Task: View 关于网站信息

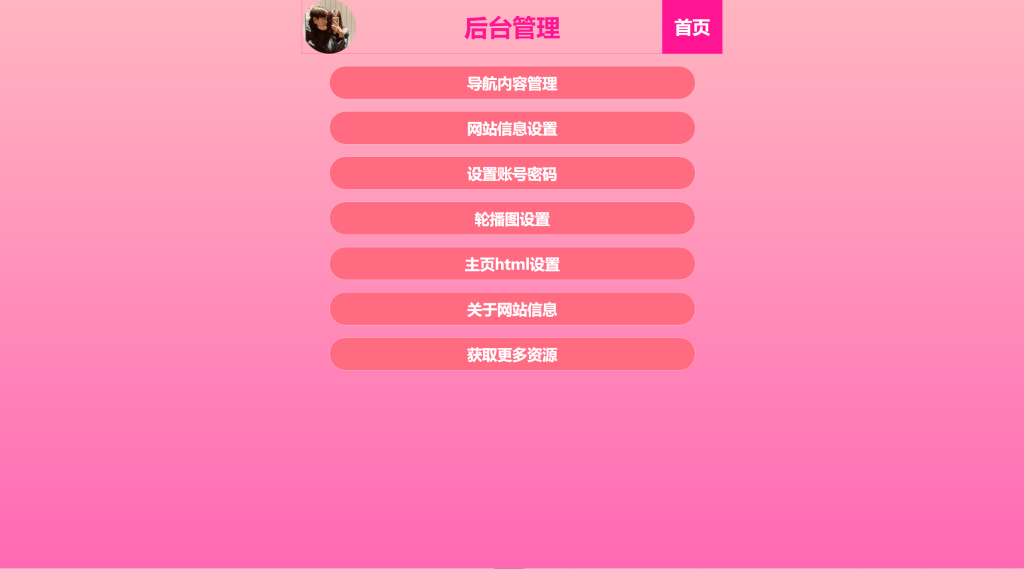Action: (x=512, y=309)
